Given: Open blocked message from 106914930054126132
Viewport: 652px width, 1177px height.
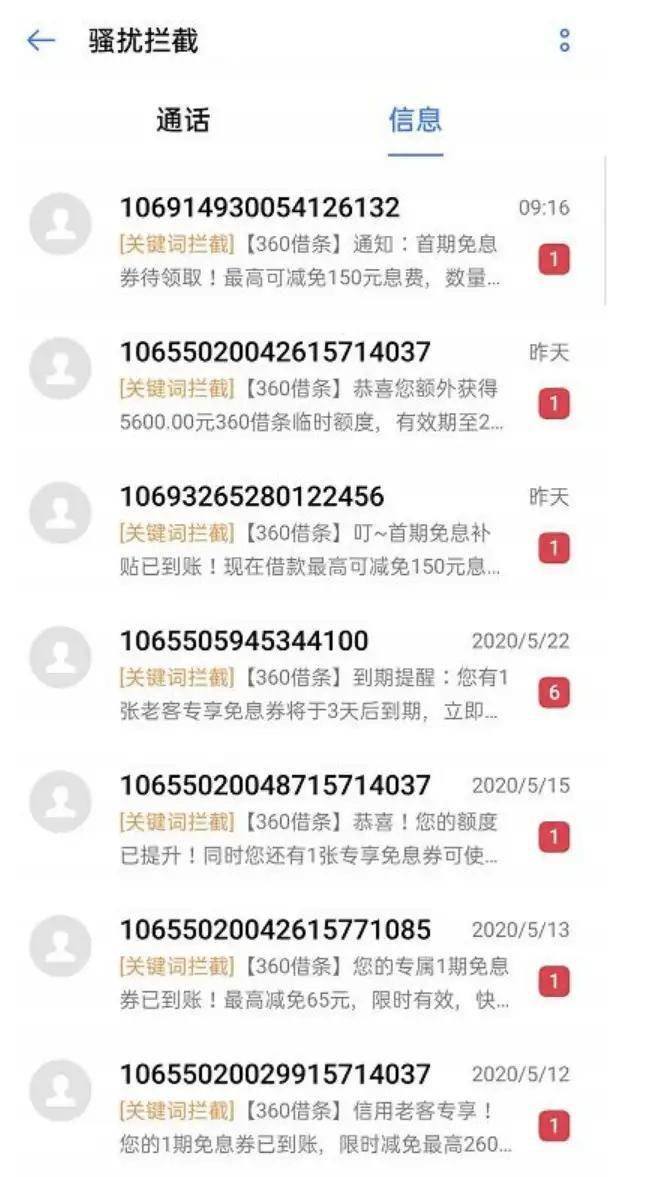Looking at the screenshot, I should pos(310,243).
